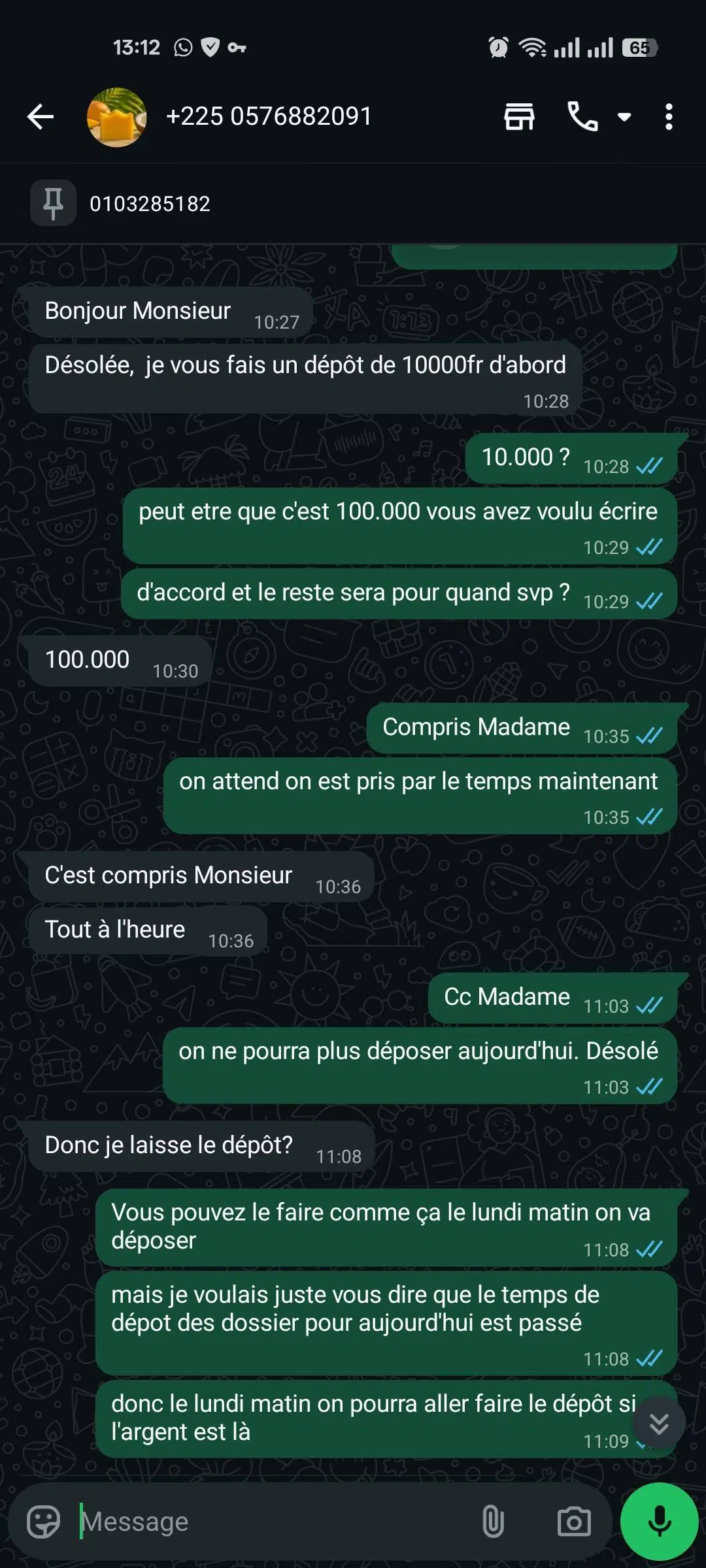View the contact's profile picture

point(116,118)
